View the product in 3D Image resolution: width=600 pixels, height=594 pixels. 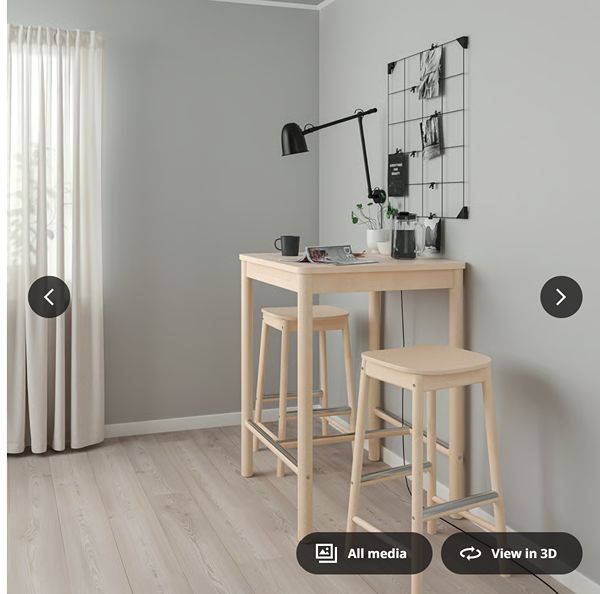click(x=511, y=553)
